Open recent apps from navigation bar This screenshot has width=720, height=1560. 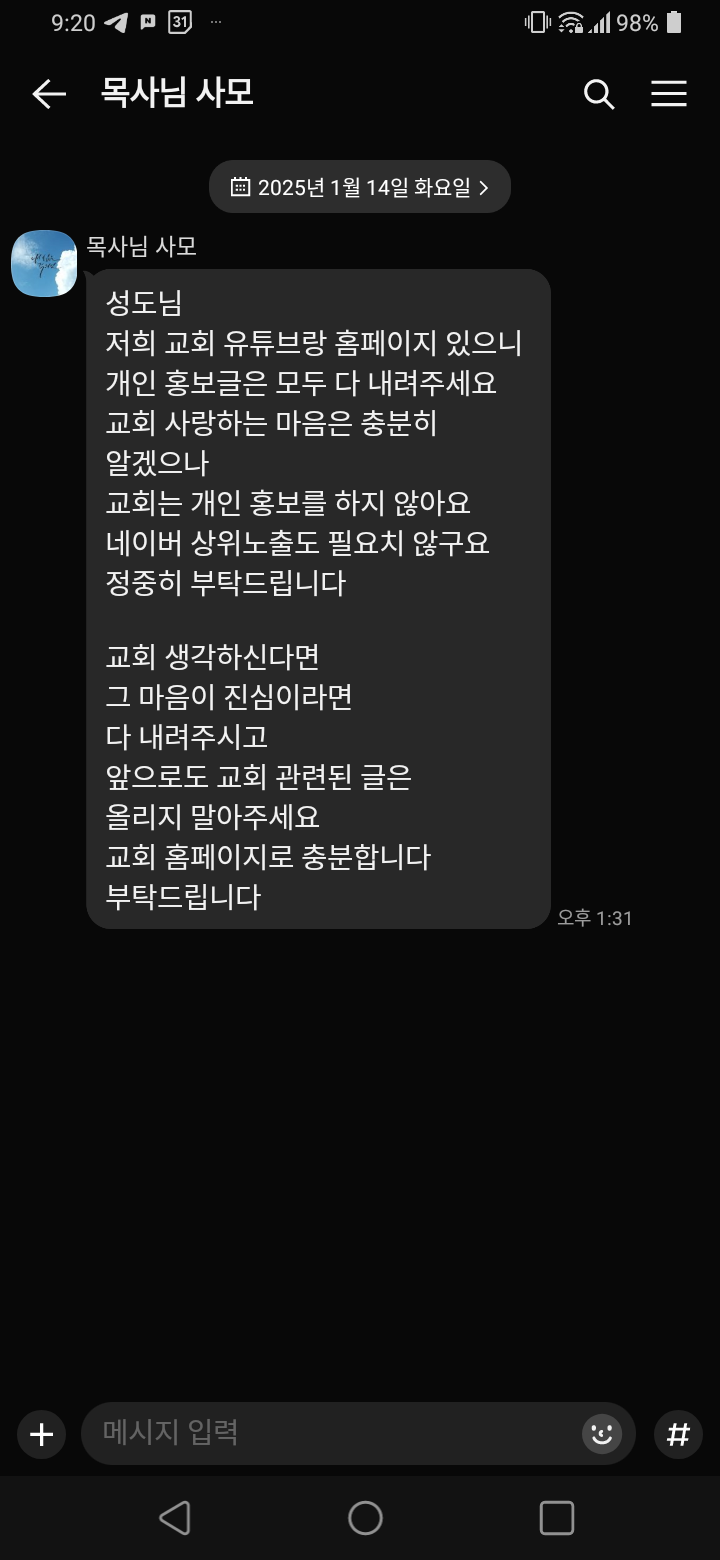pyautogui.click(x=556, y=1518)
